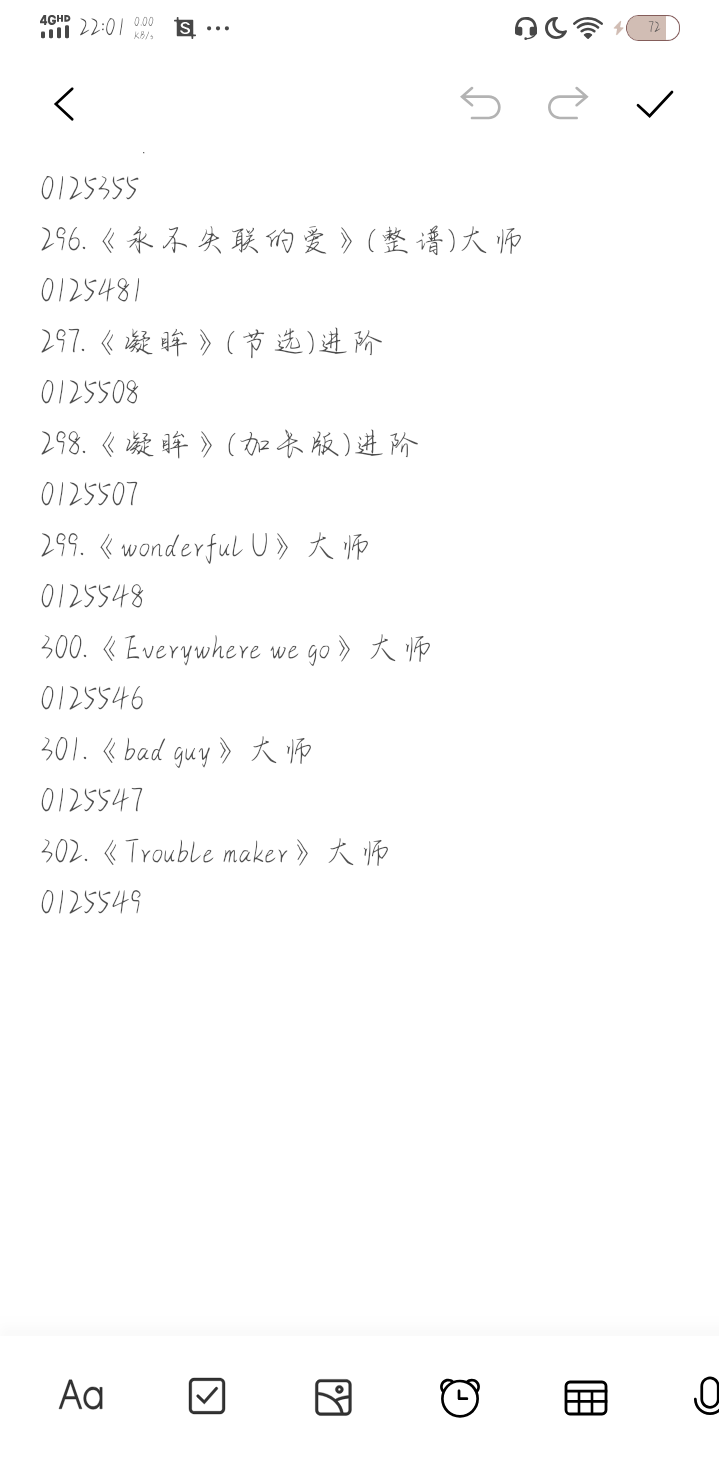Insert a checklist item

207,1396
